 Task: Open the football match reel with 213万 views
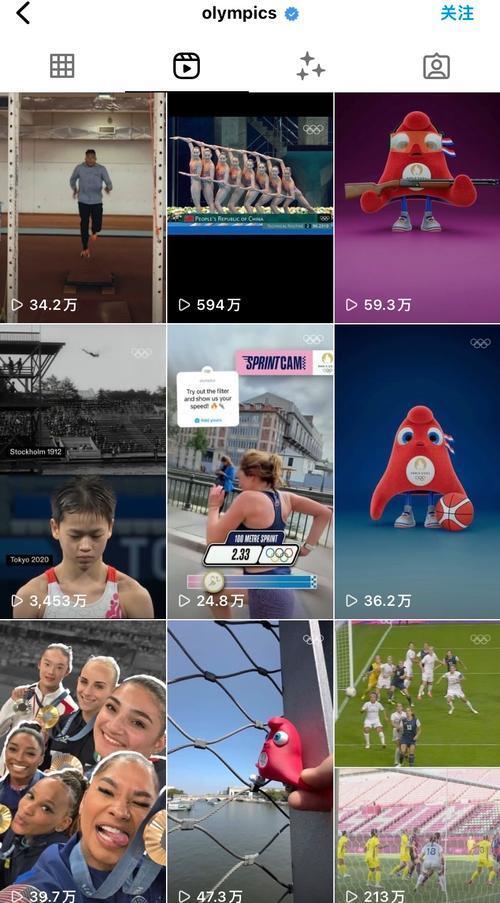click(418, 761)
